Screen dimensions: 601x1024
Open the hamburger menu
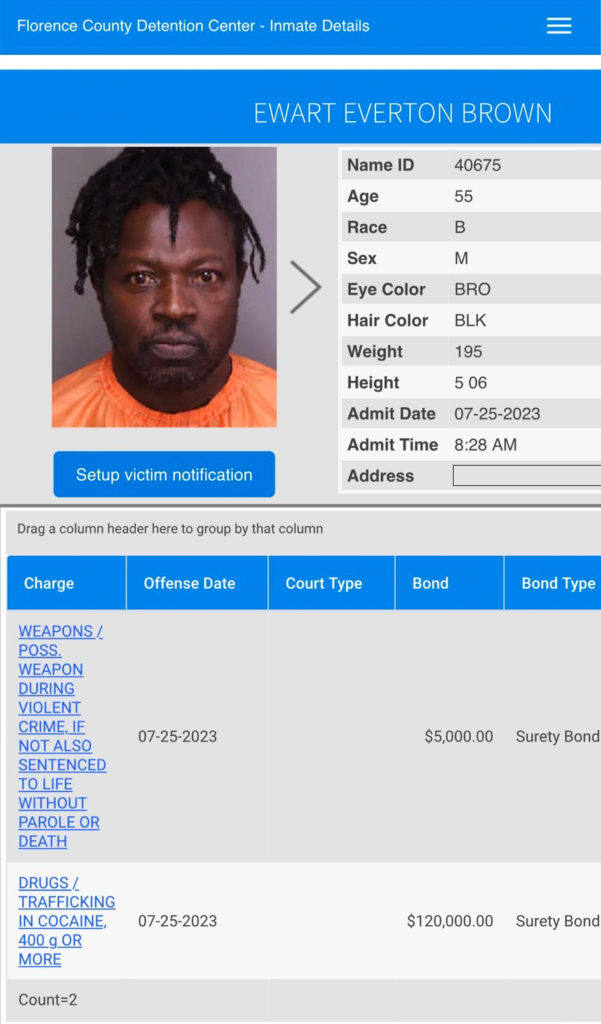point(559,26)
